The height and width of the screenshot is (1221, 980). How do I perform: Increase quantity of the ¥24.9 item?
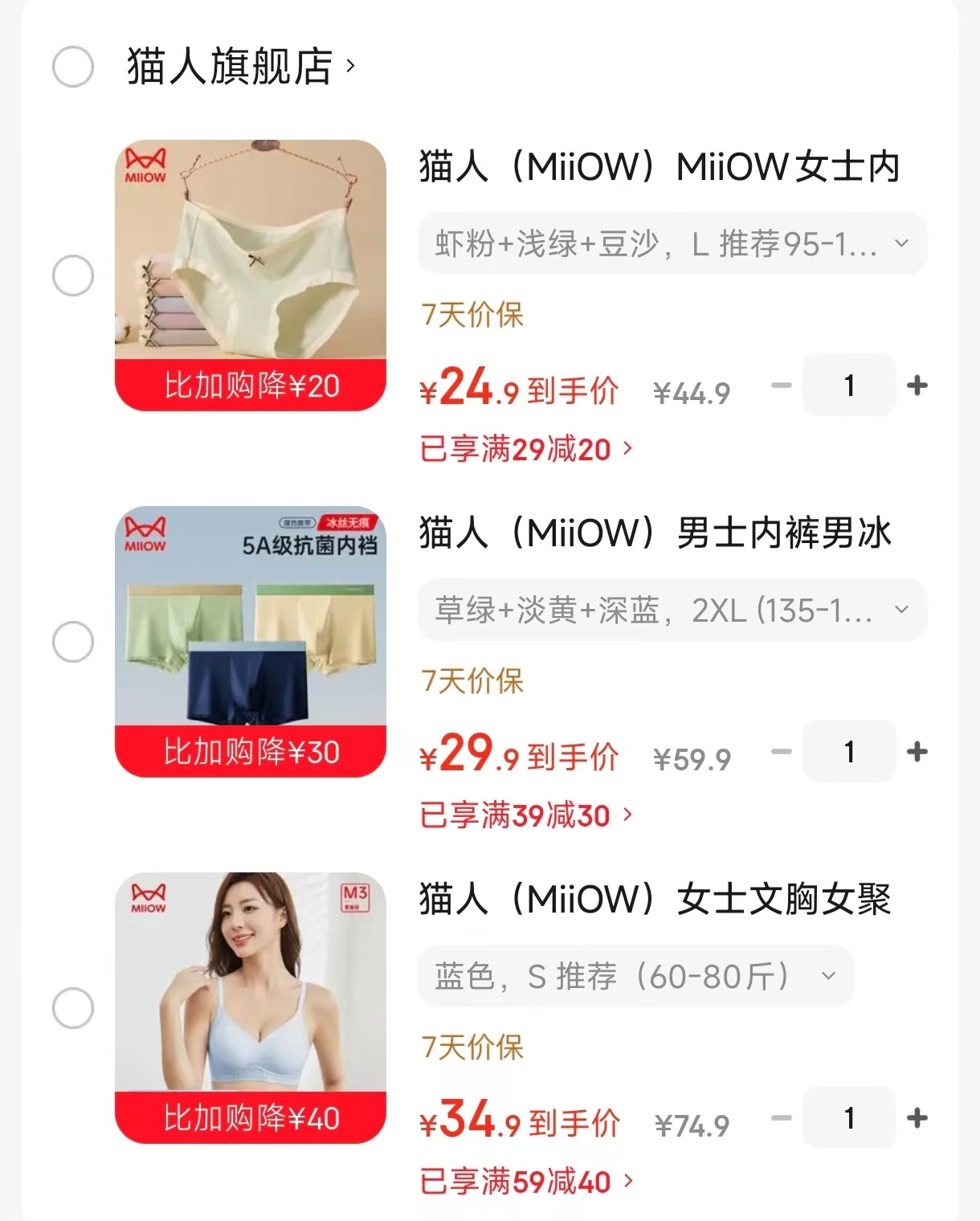(x=917, y=386)
